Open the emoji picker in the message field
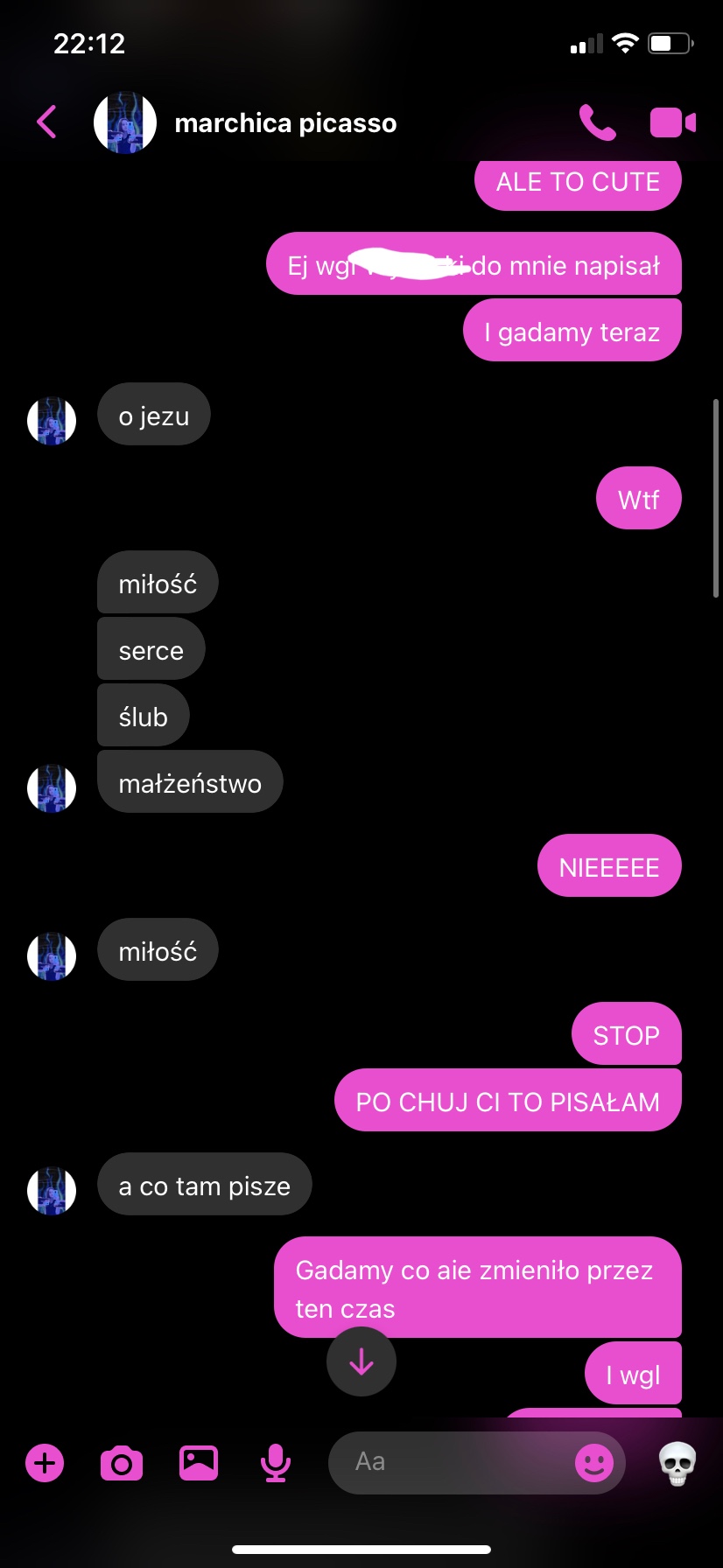 (594, 1462)
